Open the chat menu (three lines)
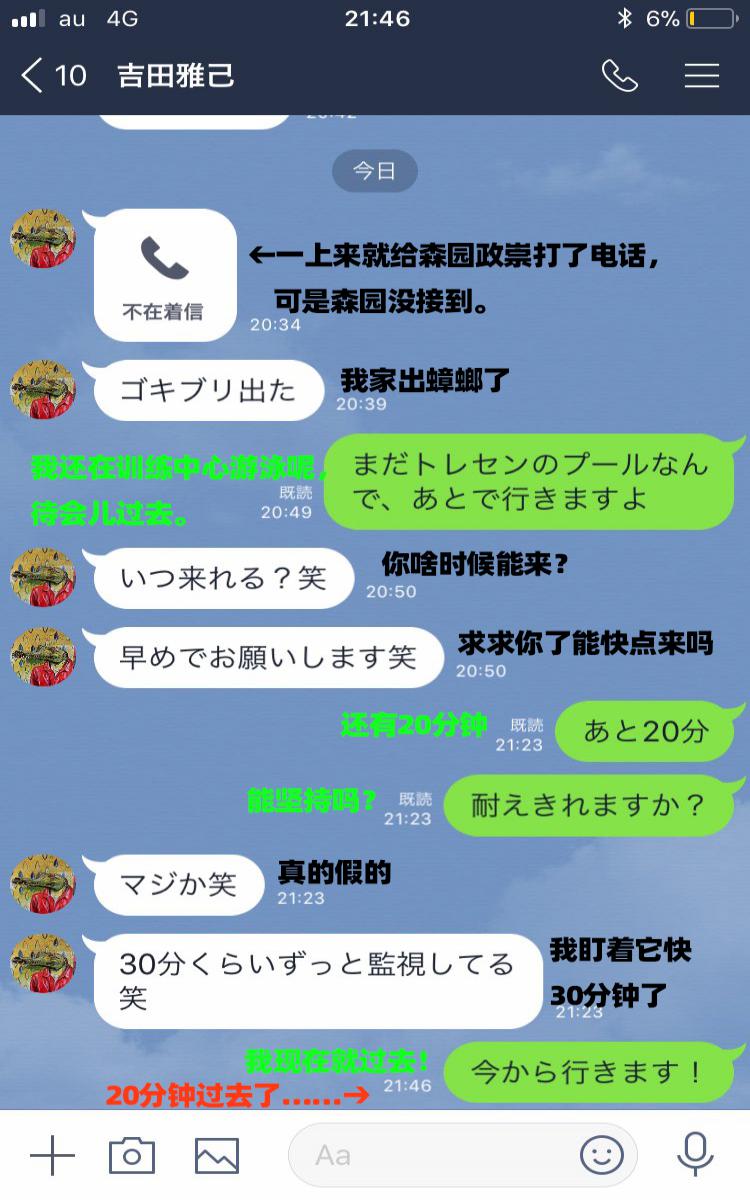The height and width of the screenshot is (1200, 750). click(x=701, y=76)
